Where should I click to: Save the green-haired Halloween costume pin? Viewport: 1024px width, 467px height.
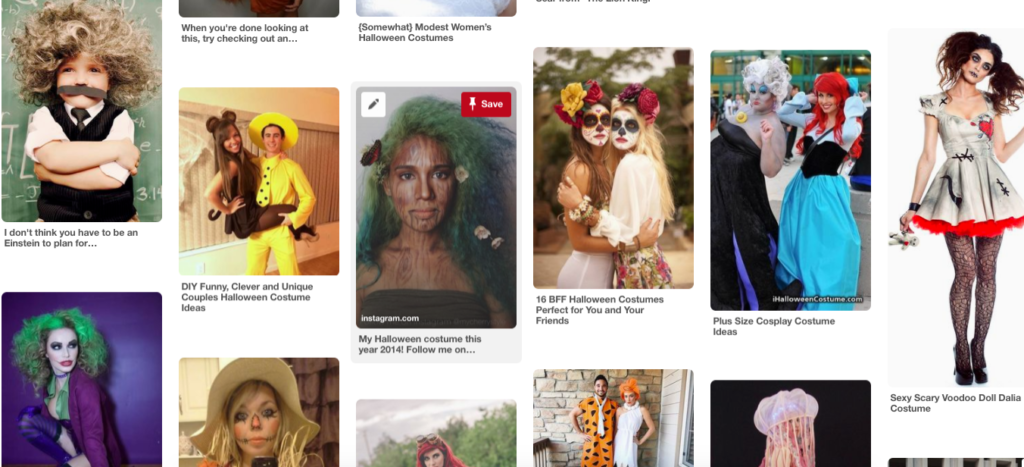[486, 104]
